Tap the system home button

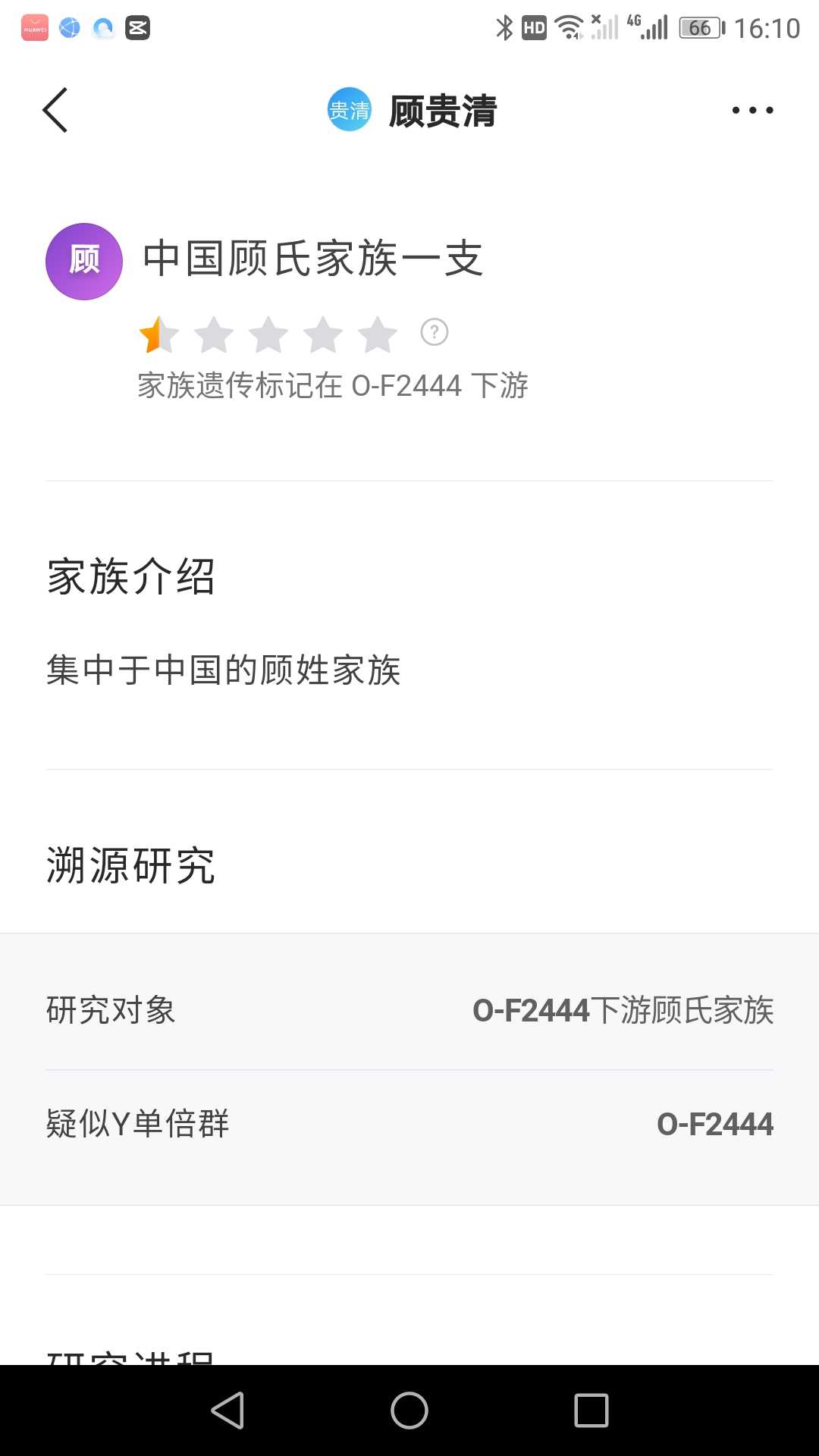[x=409, y=1411]
